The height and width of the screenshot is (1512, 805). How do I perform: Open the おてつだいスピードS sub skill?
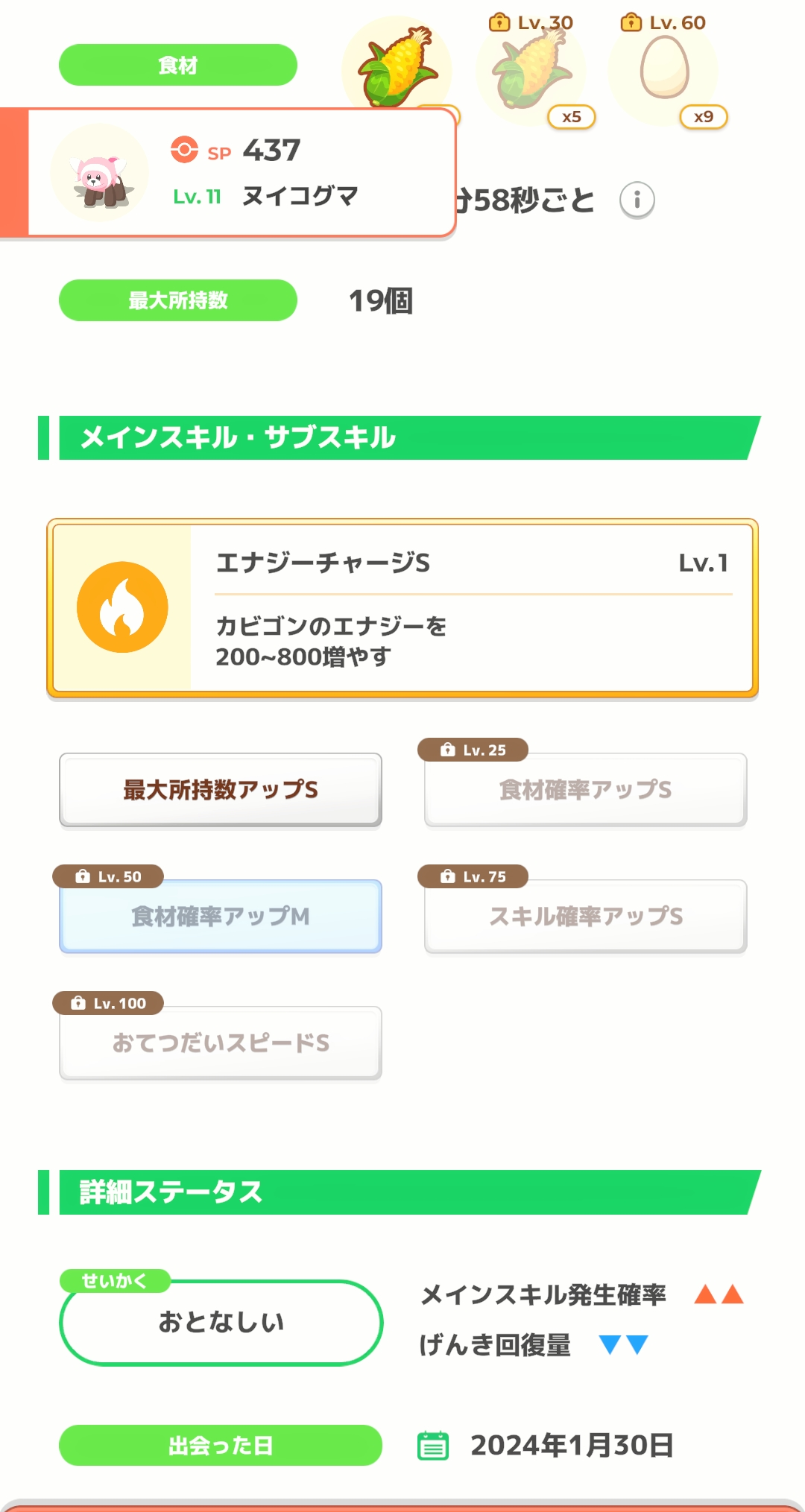[x=221, y=1043]
